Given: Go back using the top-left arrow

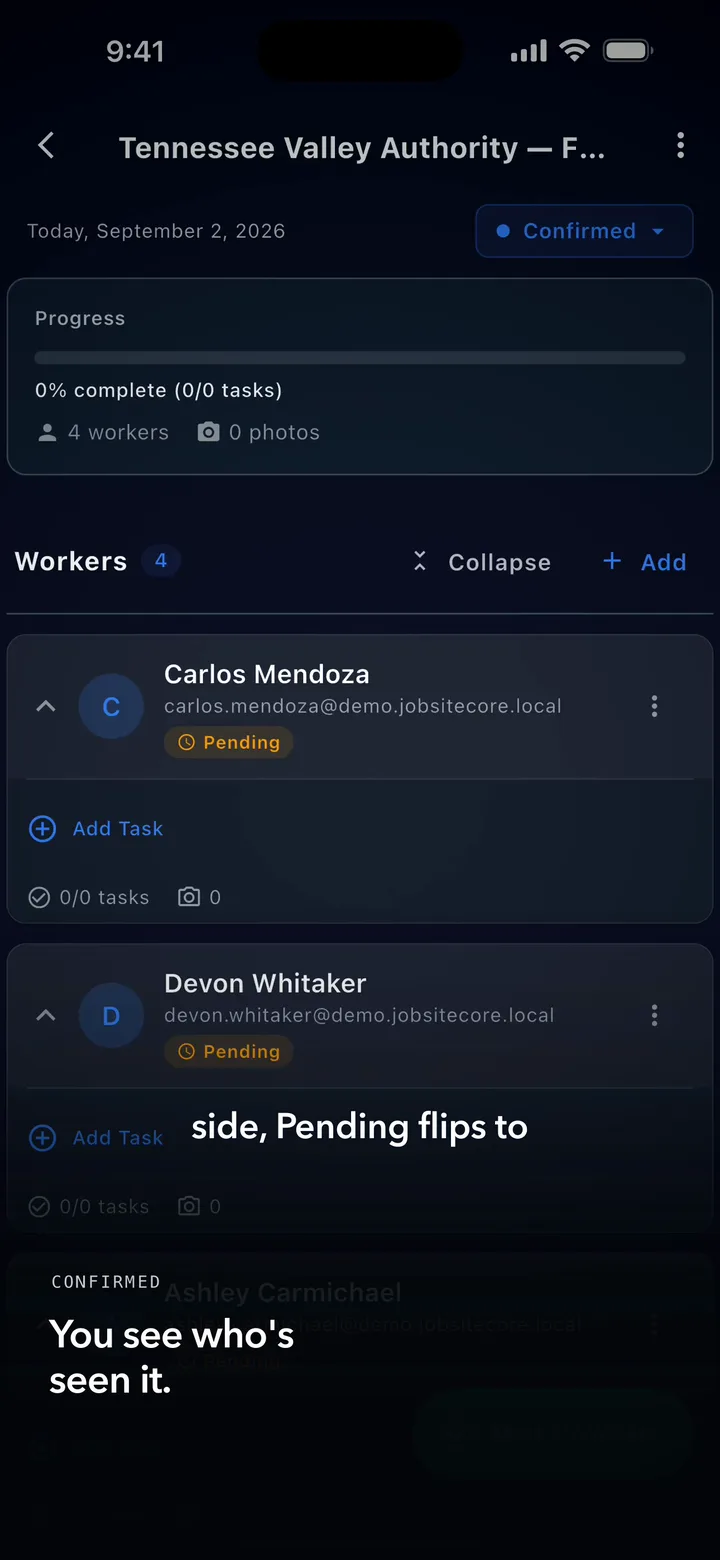Looking at the screenshot, I should point(46,146).
